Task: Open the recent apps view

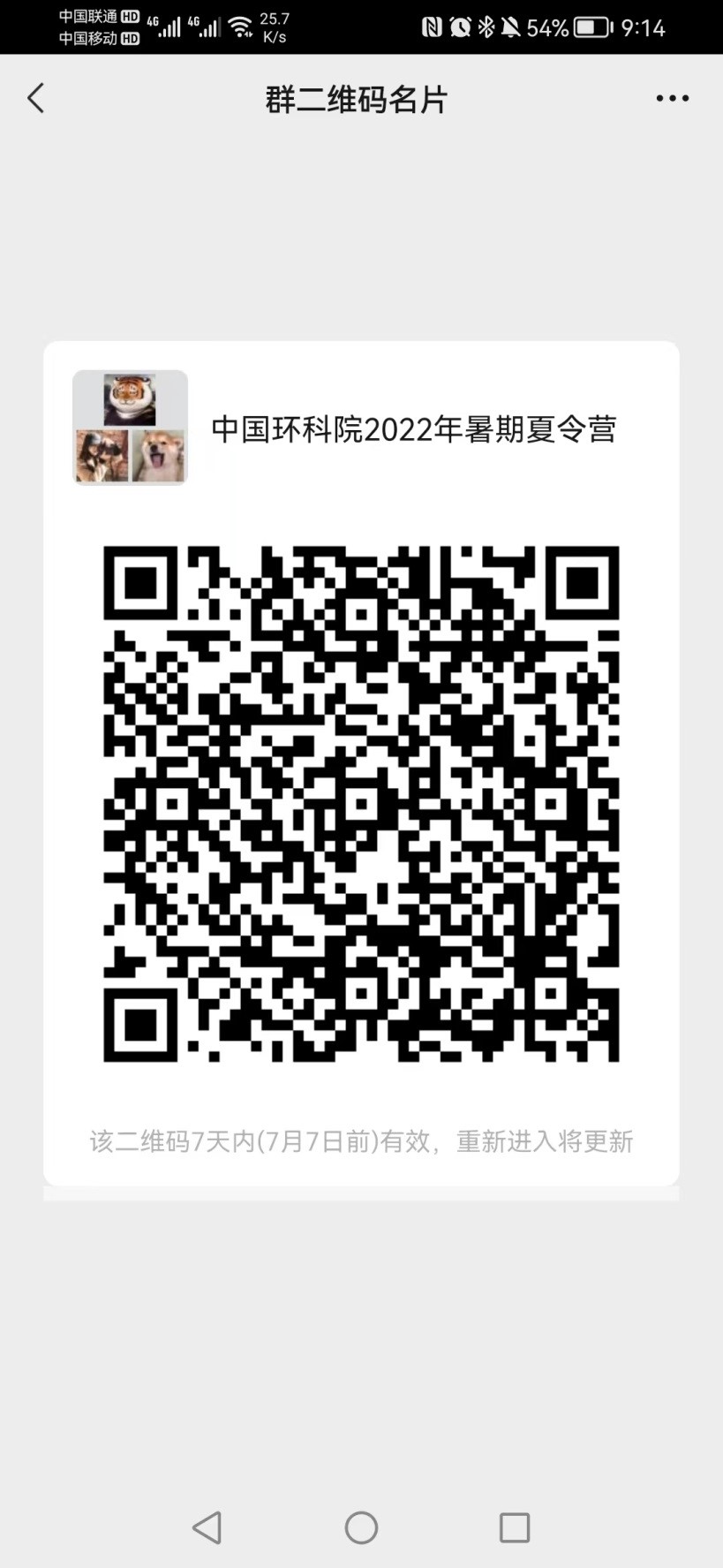Action: point(514,1526)
